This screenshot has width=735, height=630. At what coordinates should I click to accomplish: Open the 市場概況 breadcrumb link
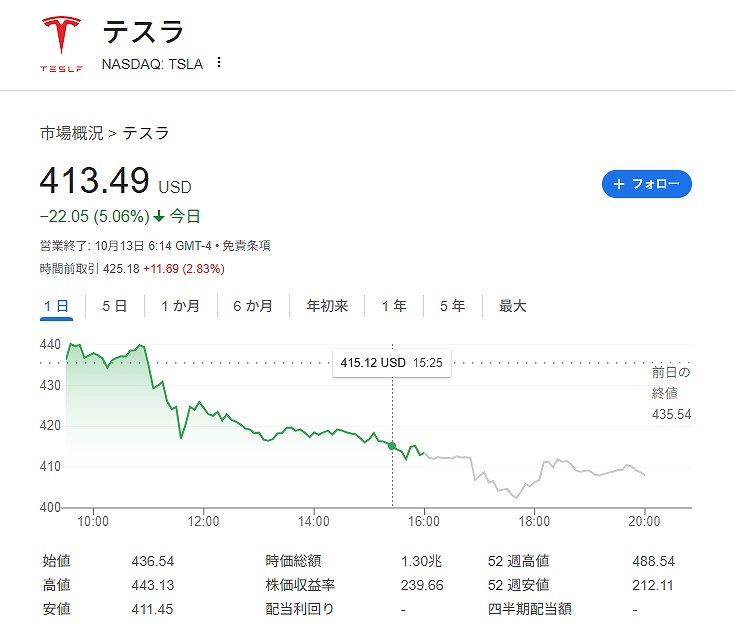tap(71, 133)
